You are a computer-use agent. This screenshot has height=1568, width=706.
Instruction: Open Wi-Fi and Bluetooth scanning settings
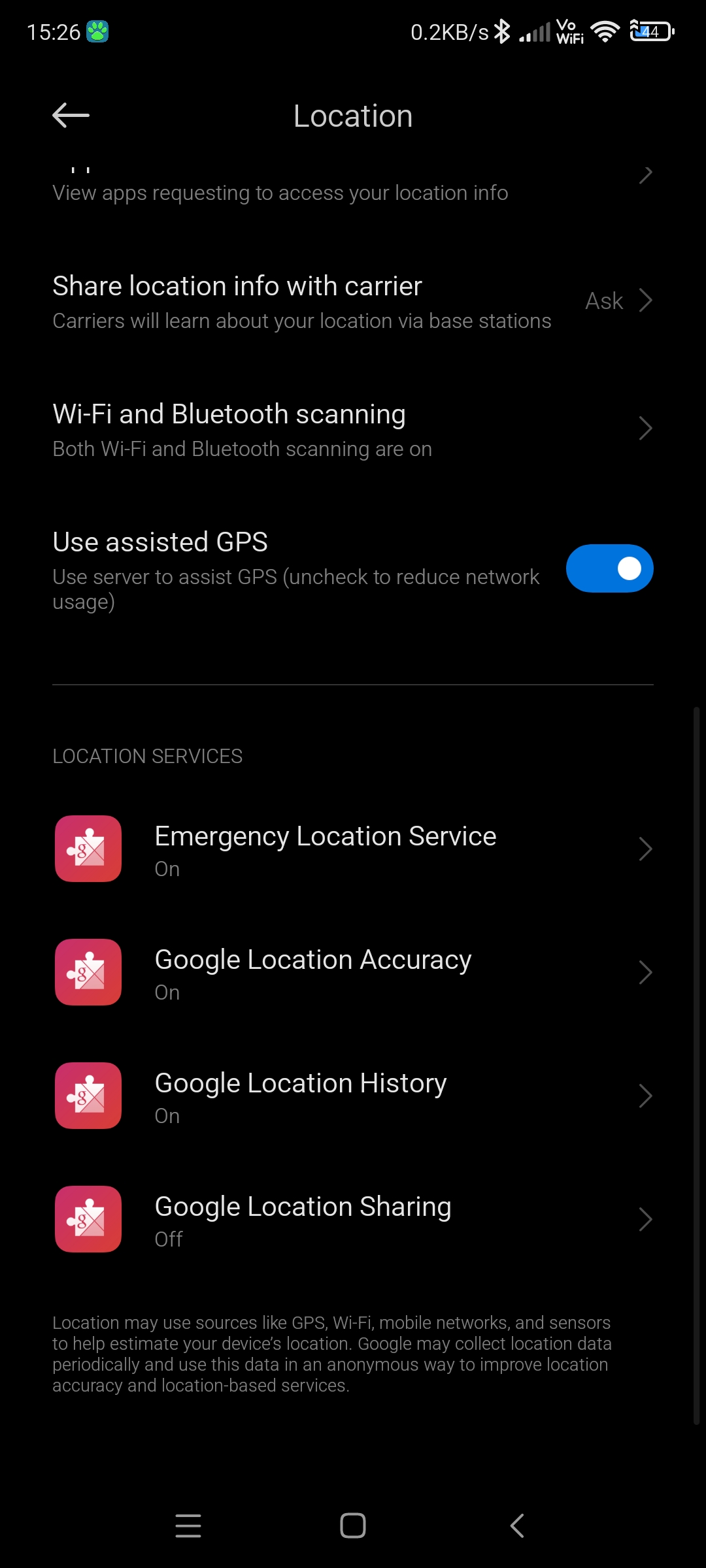pyautogui.click(x=353, y=429)
